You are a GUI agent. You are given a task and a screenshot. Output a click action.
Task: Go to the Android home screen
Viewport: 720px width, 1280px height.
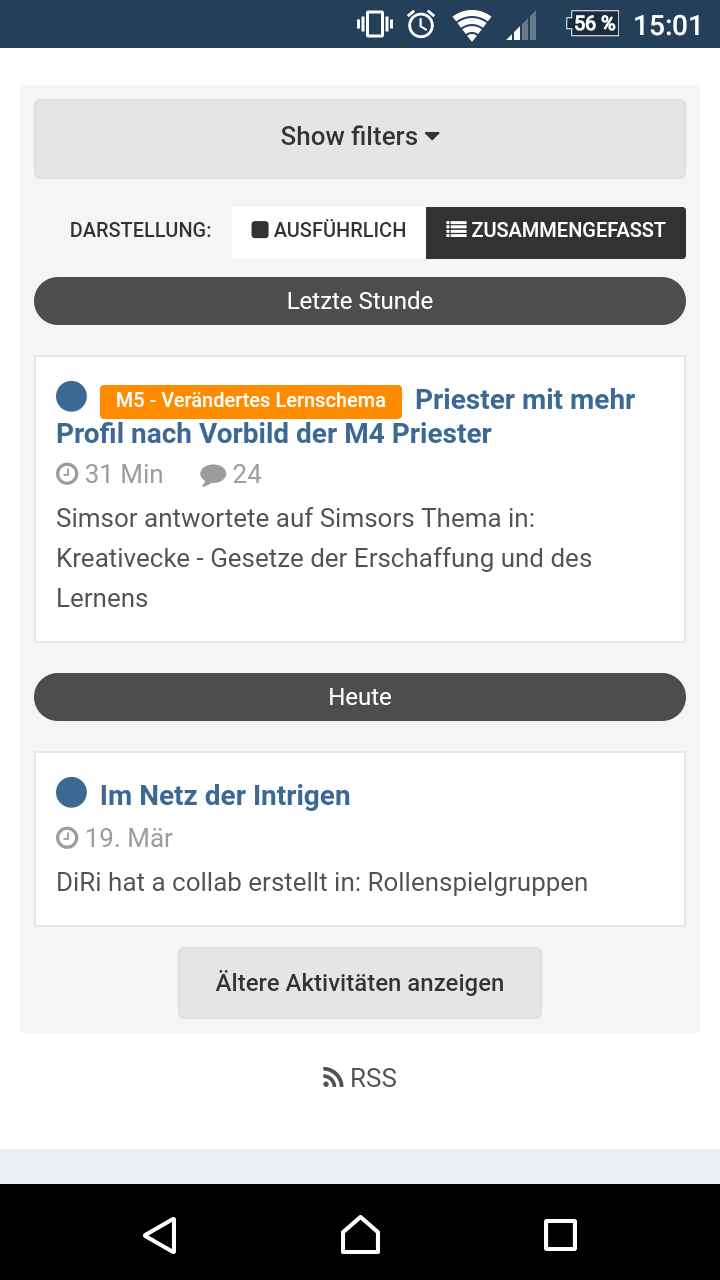[x=360, y=1235]
